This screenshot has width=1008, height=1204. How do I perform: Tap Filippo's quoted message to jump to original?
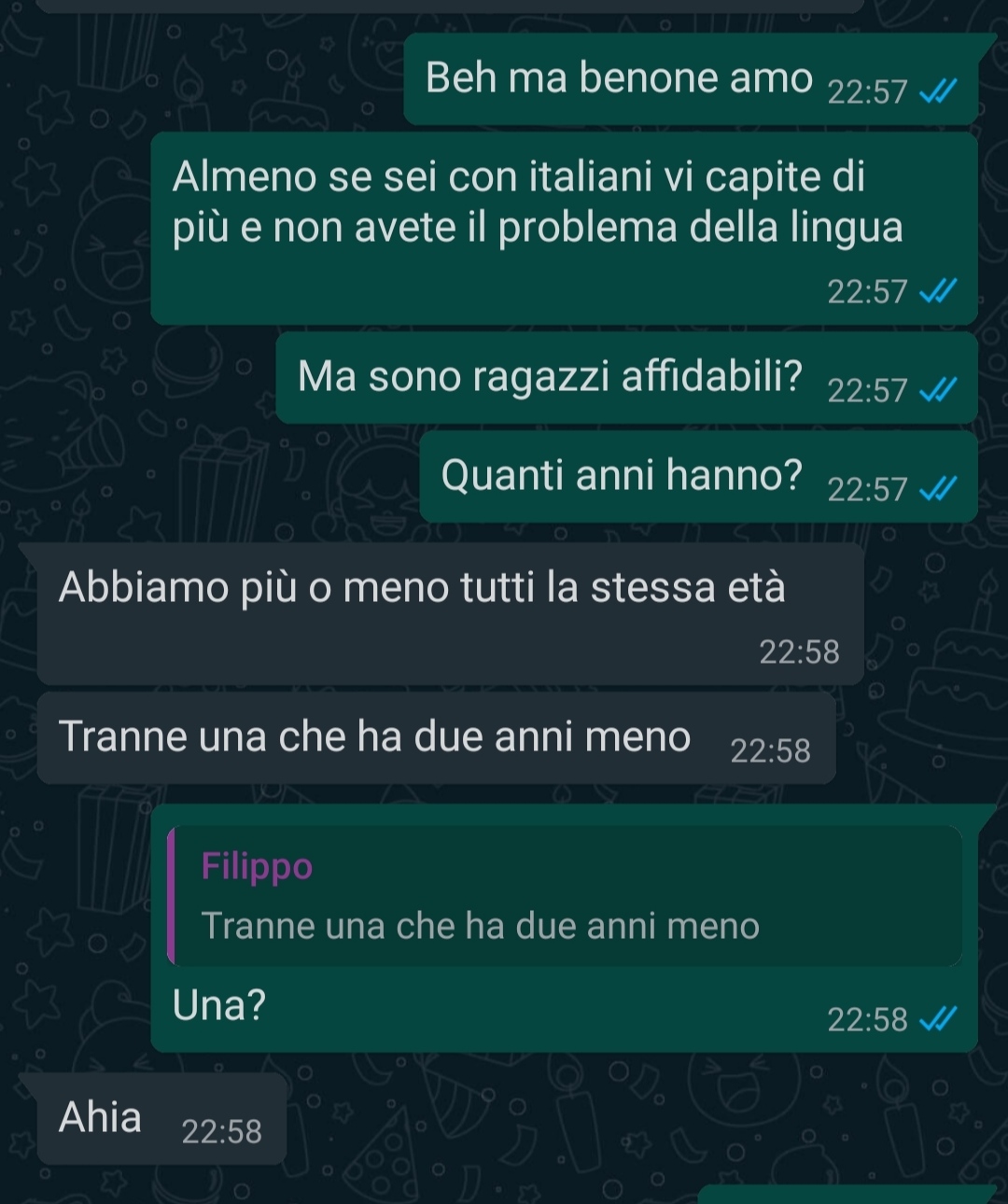click(564, 897)
